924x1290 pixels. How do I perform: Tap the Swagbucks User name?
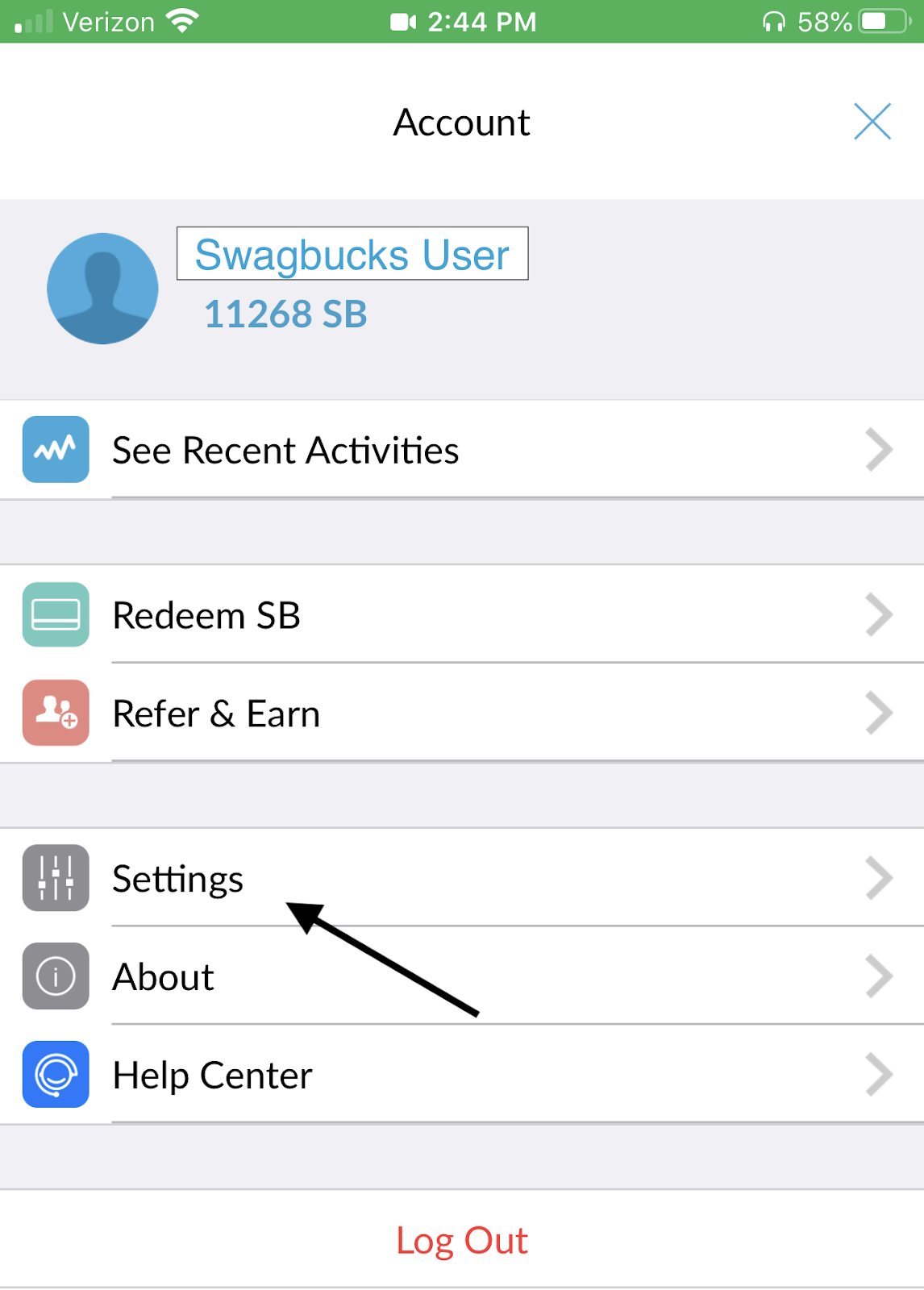[x=352, y=254]
